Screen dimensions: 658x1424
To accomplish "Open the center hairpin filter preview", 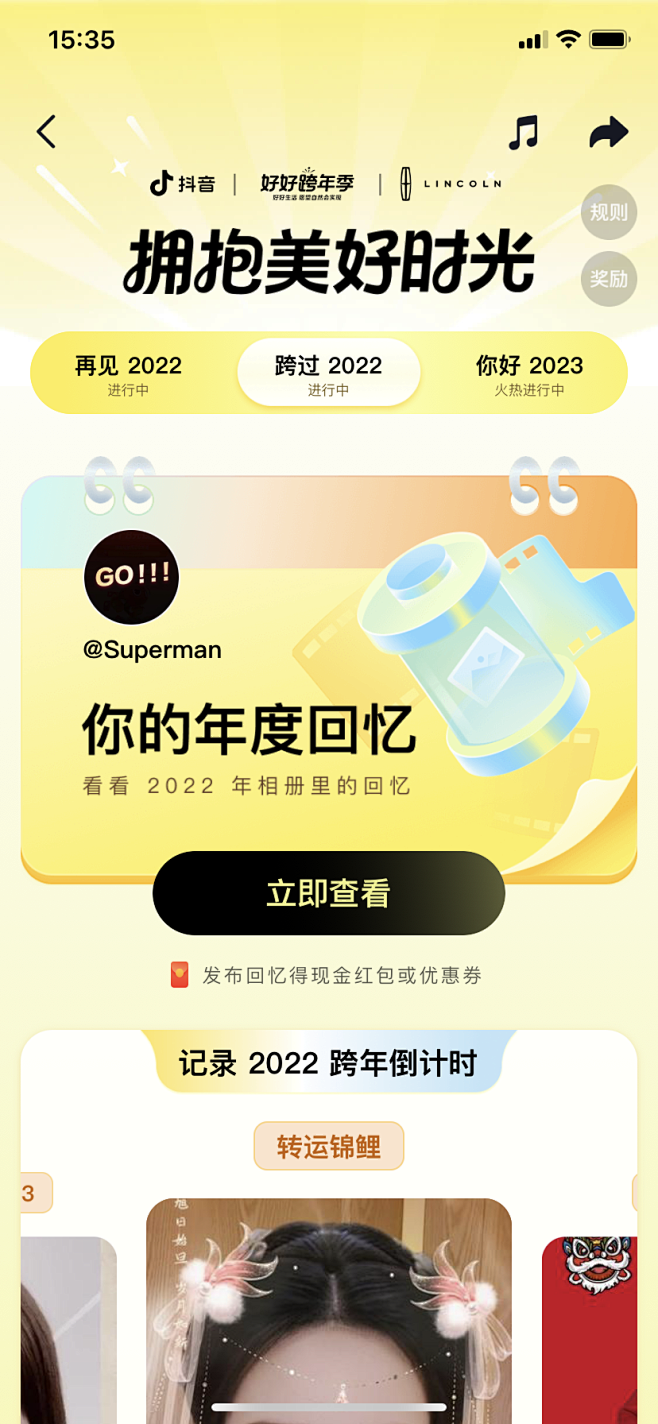I will click(328, 1310).
